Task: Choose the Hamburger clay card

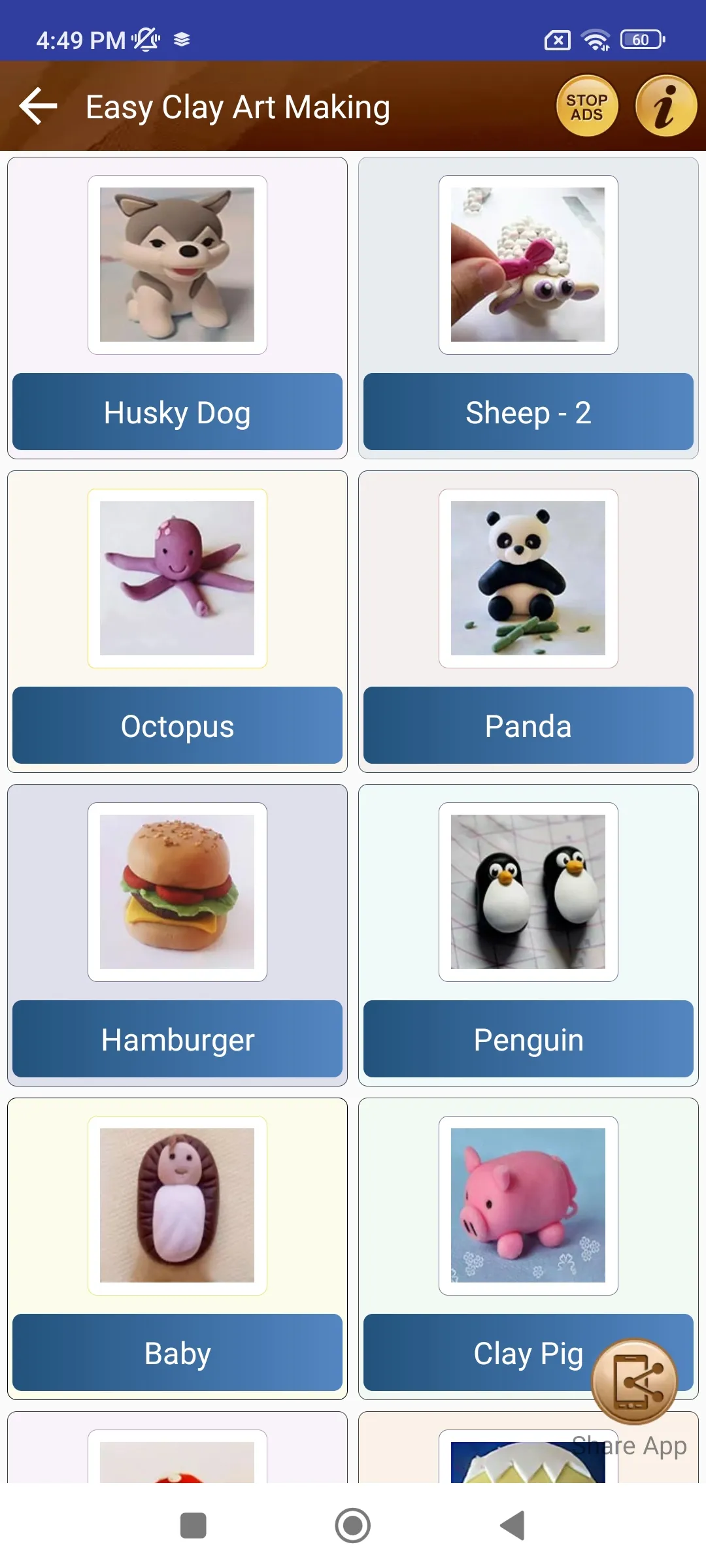Action: click(177, 935)
